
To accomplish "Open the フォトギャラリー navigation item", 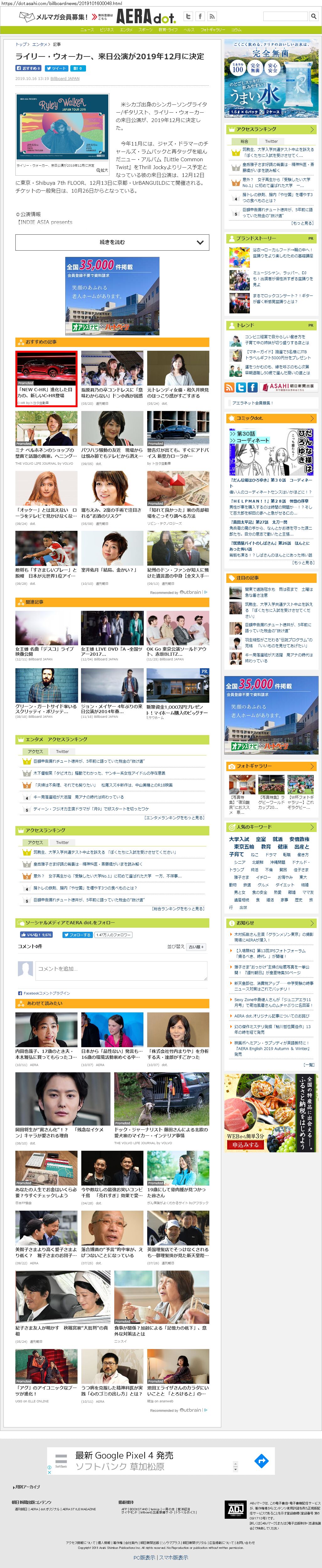I will (212, 30).
